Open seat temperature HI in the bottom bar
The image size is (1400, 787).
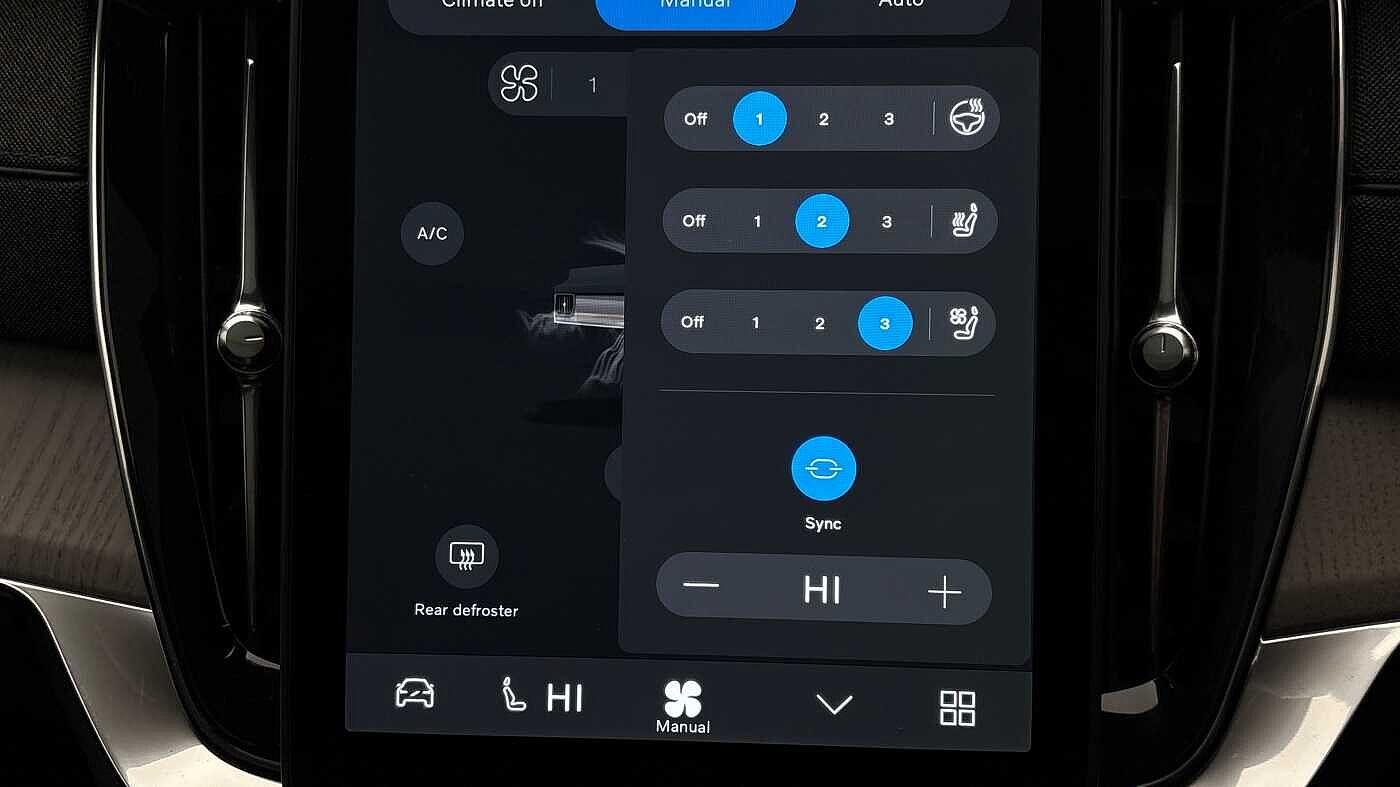(543, 696)
